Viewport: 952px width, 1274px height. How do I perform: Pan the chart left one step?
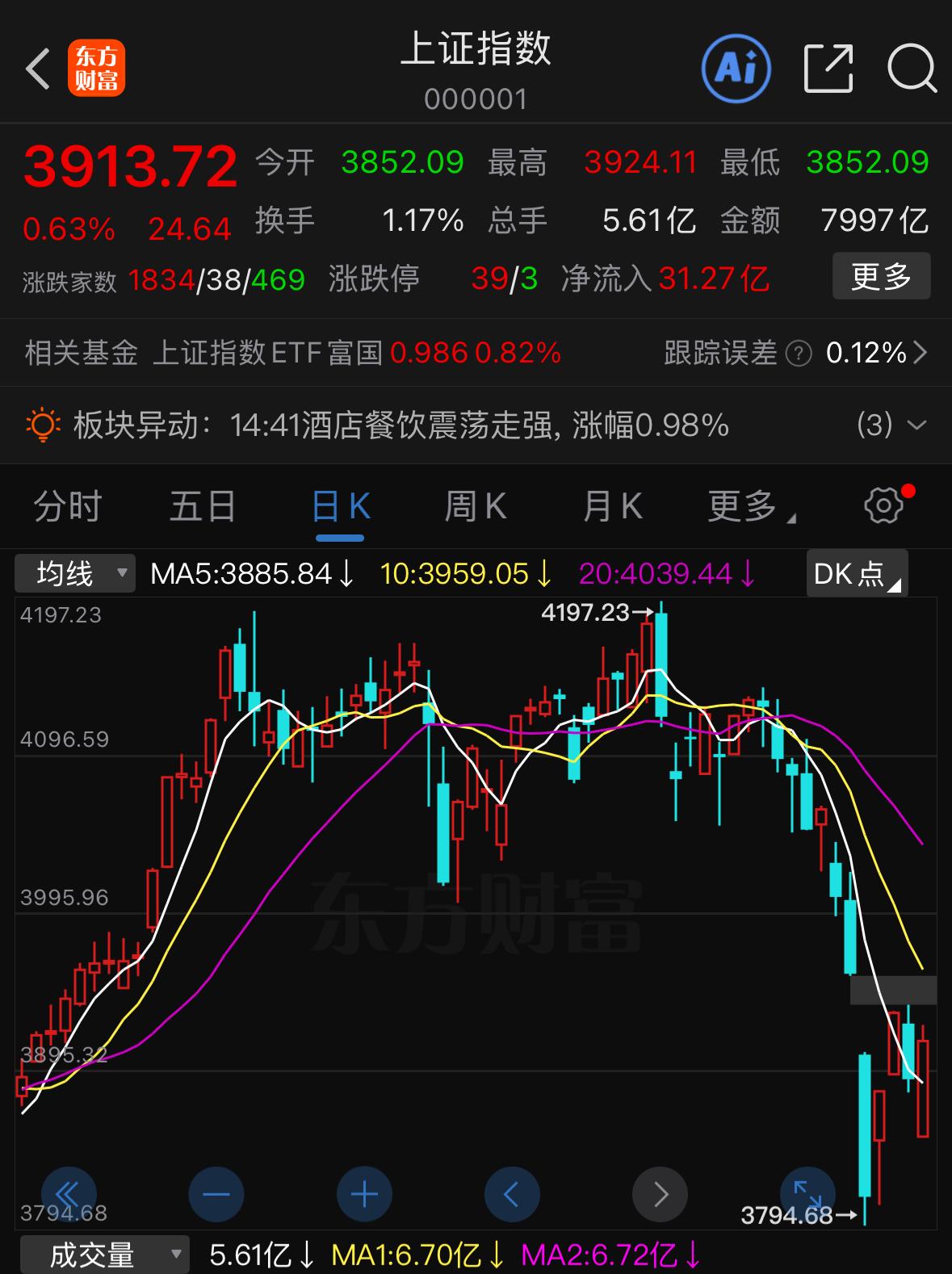coord(511,1194)
